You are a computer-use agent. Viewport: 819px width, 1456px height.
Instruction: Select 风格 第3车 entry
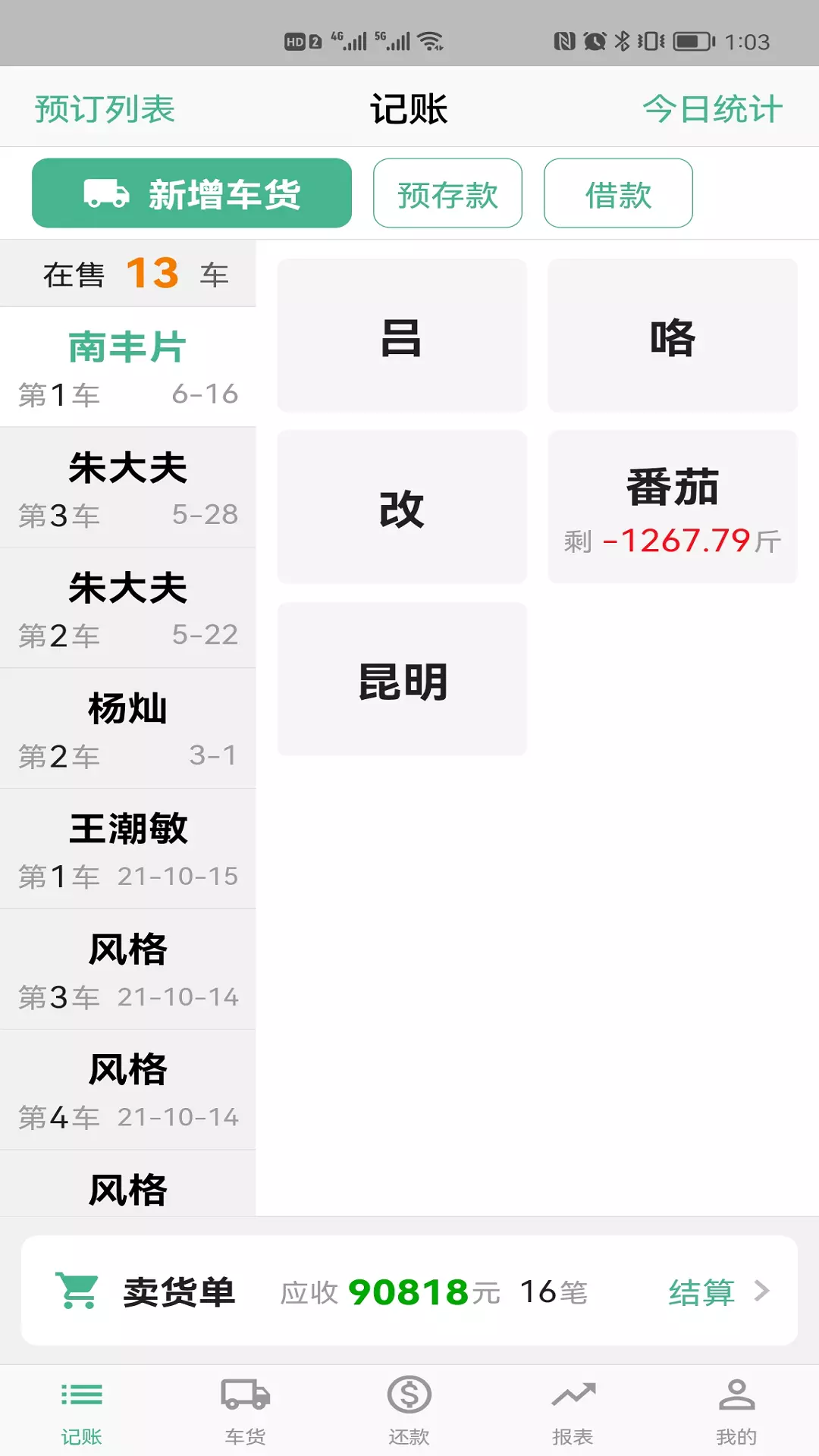pos(128,970)
